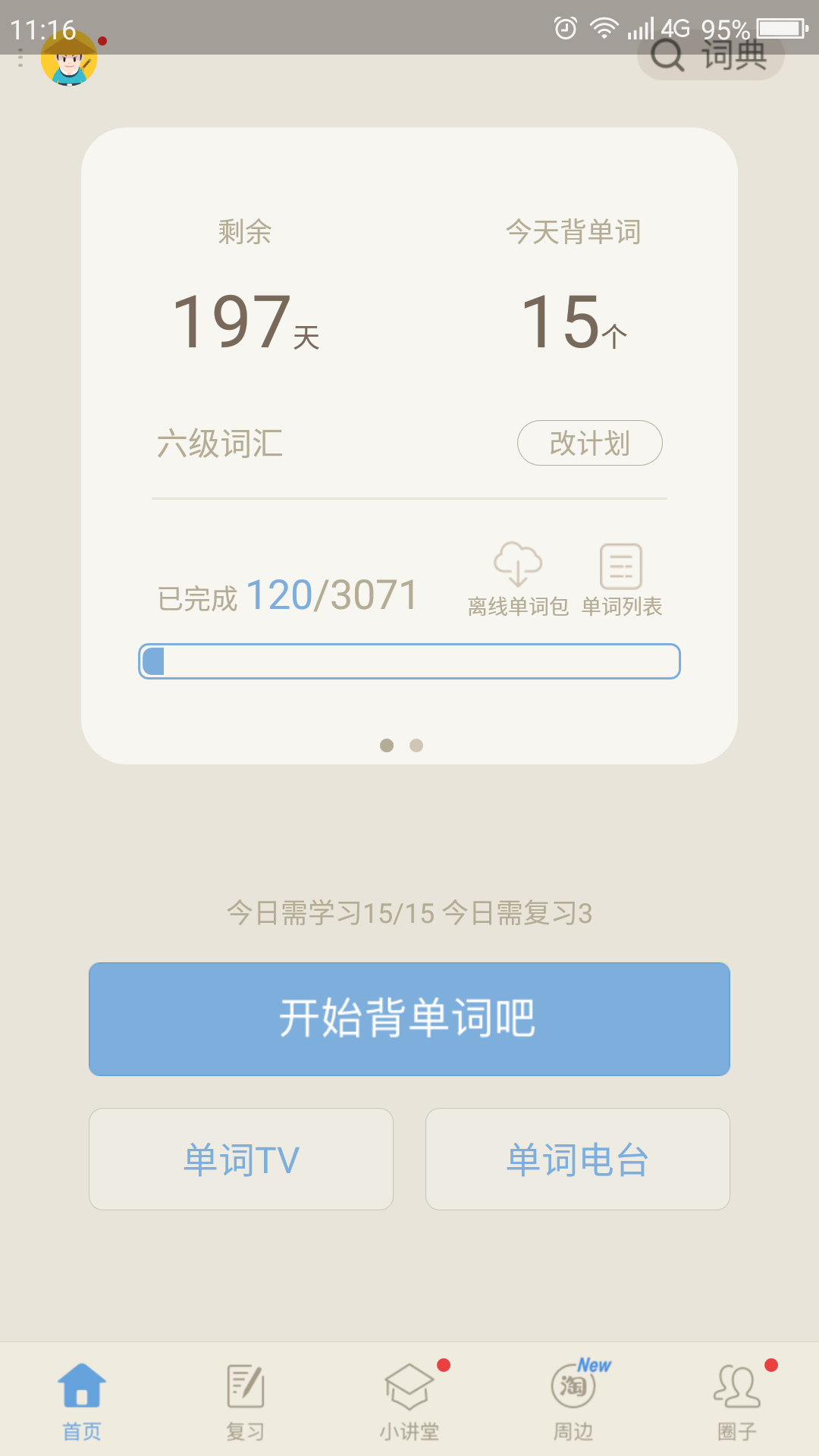Image resolution: width=819 pixels, height=1456 pixels.
Task: Switch to the 小讲堂 tab
Action: 409,1402
